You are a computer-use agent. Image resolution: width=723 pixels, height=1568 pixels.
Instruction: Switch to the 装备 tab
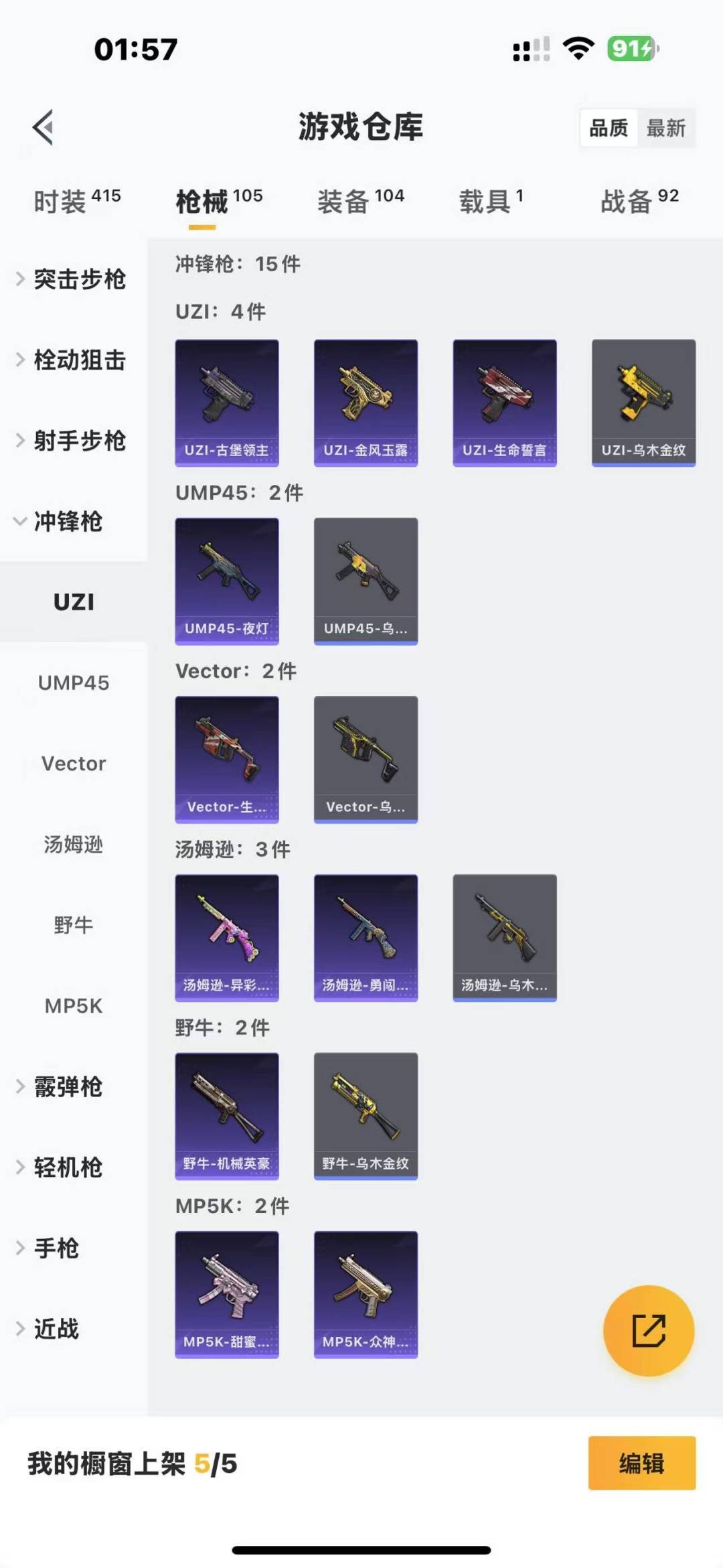point(360,201)
